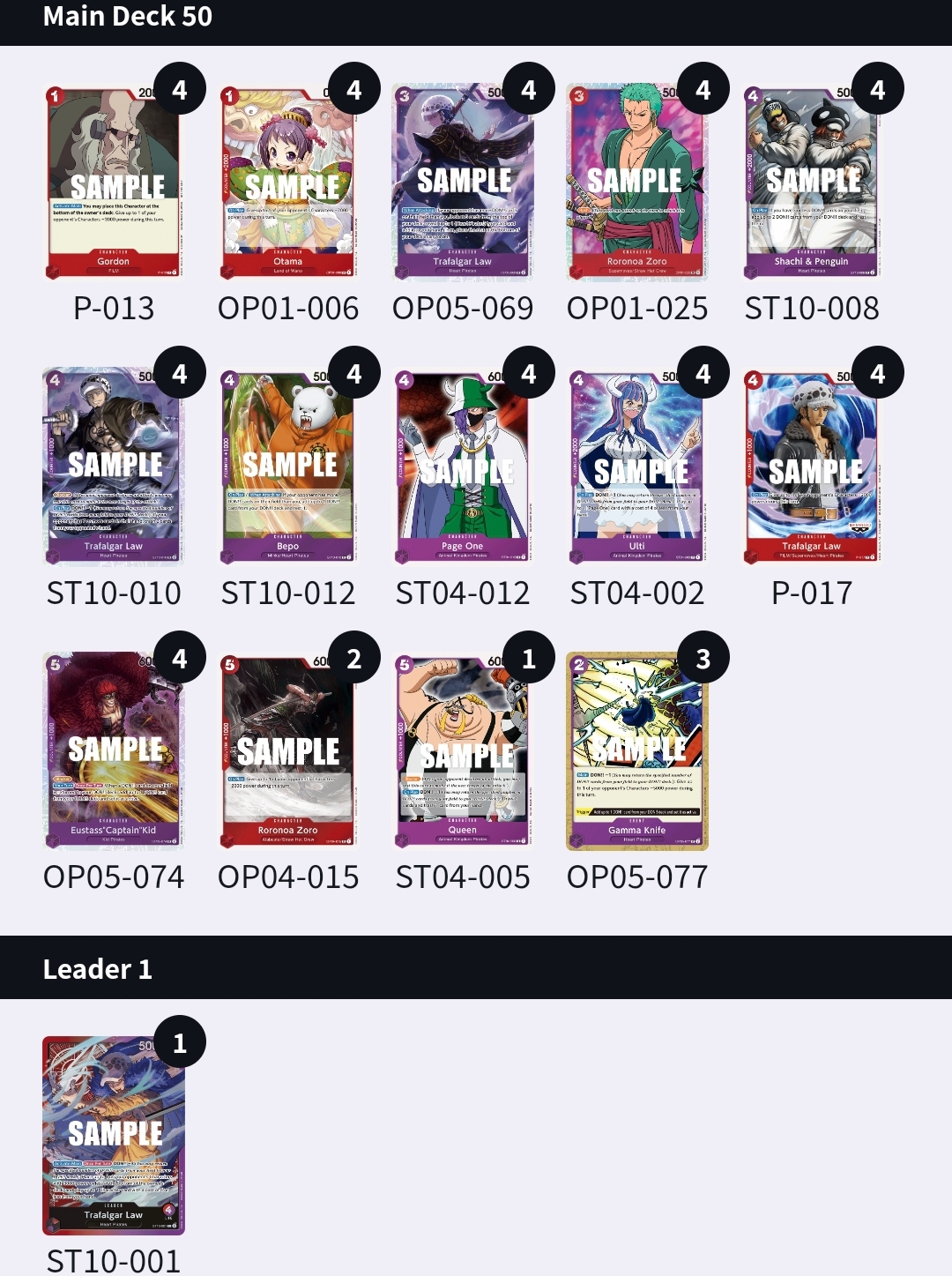The image size is (952, 1276).
Task: Open the Gordon P-013 card
Action: click(x=113, y=183)
